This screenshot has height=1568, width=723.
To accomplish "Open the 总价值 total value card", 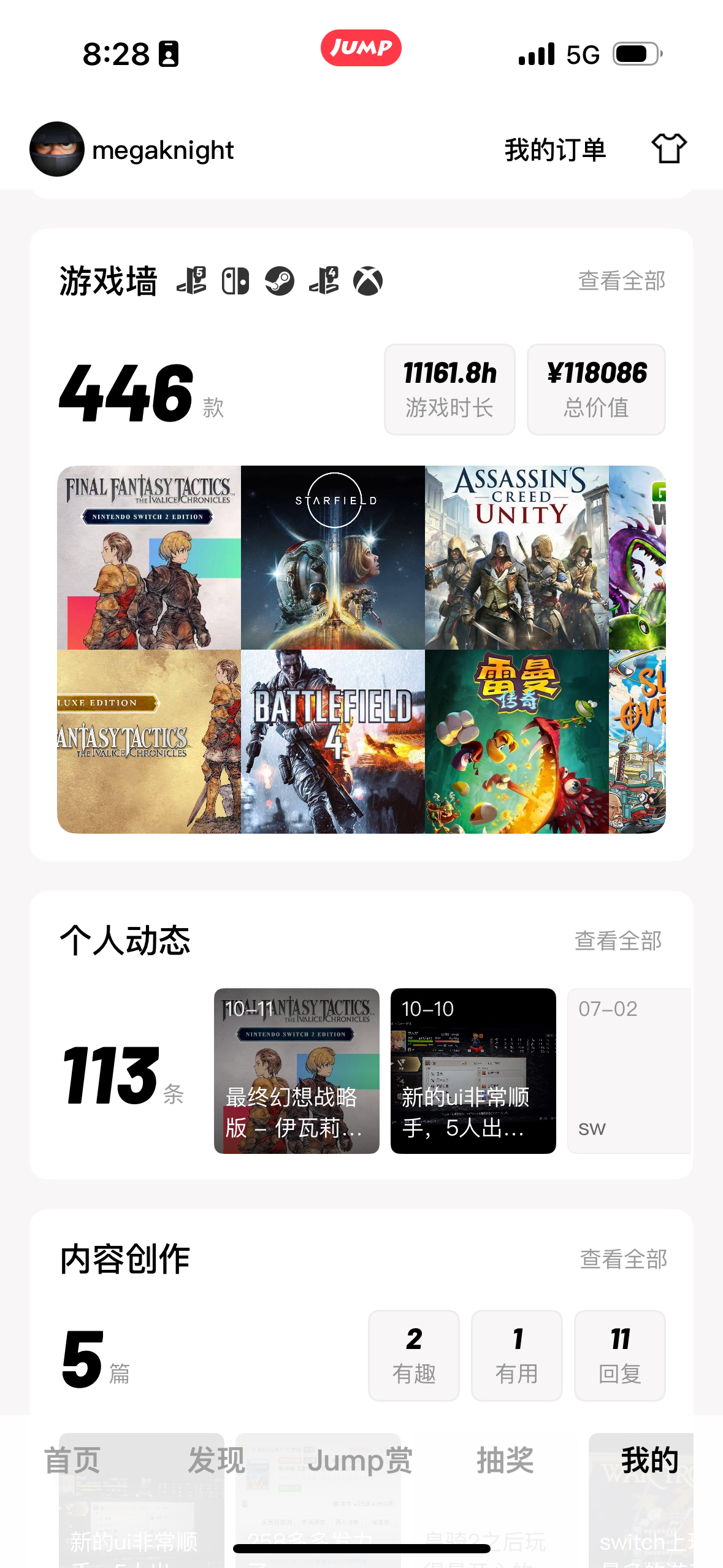I will pyautogui.click(x=596, y=389).
